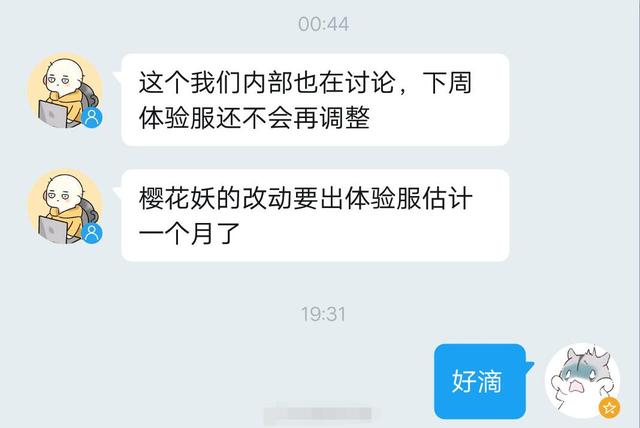
Task: Tap own avatar next to 好滴 message
Action: [582, 382]
